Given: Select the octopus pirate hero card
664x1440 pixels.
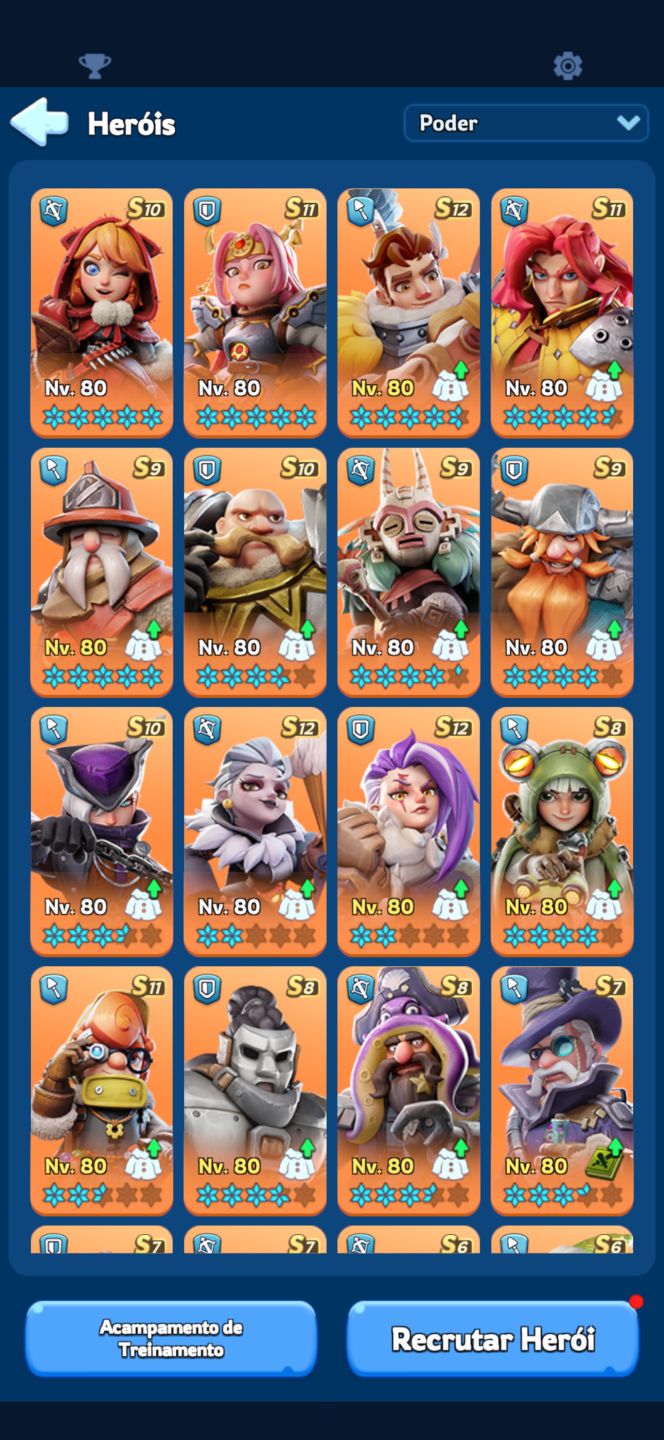Looking at the screenshot, I should click(x=408, y=1091).
